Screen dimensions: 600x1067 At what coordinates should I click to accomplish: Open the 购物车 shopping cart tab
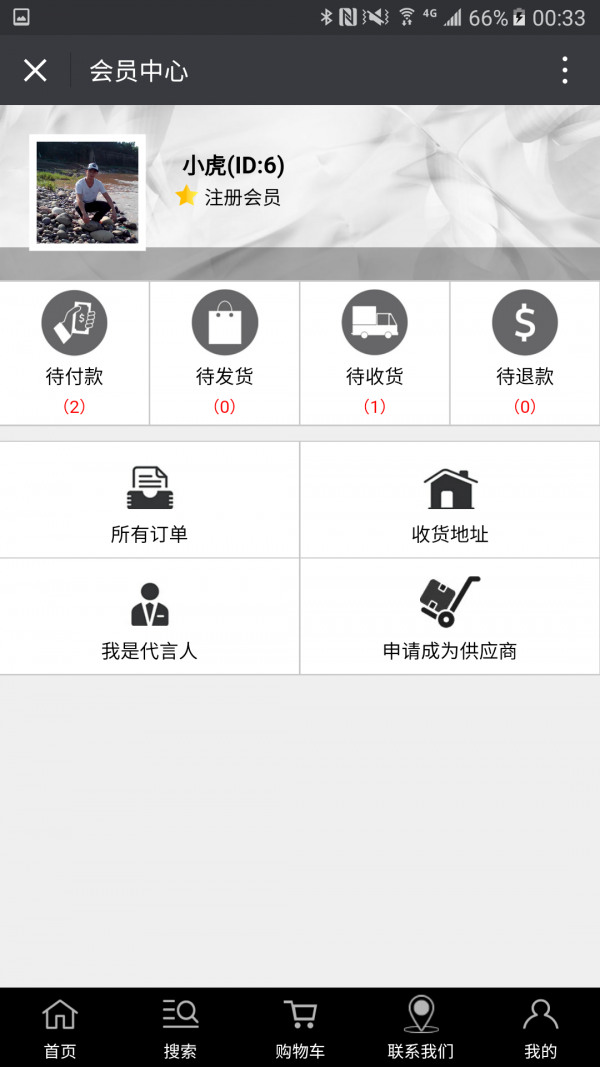click(x=300, y=1028)
